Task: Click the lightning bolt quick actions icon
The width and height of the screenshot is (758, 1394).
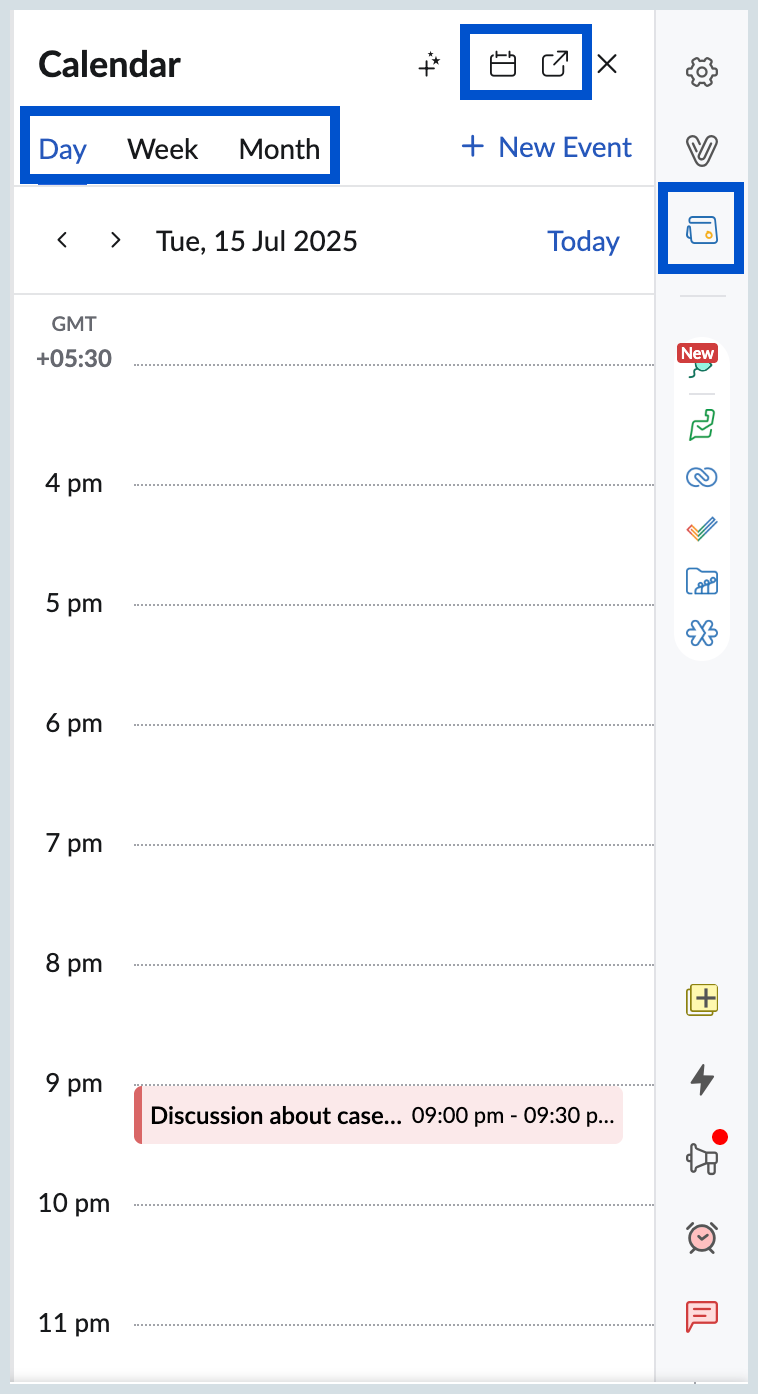Action: pyautogui.click(x=702, y=1079)
